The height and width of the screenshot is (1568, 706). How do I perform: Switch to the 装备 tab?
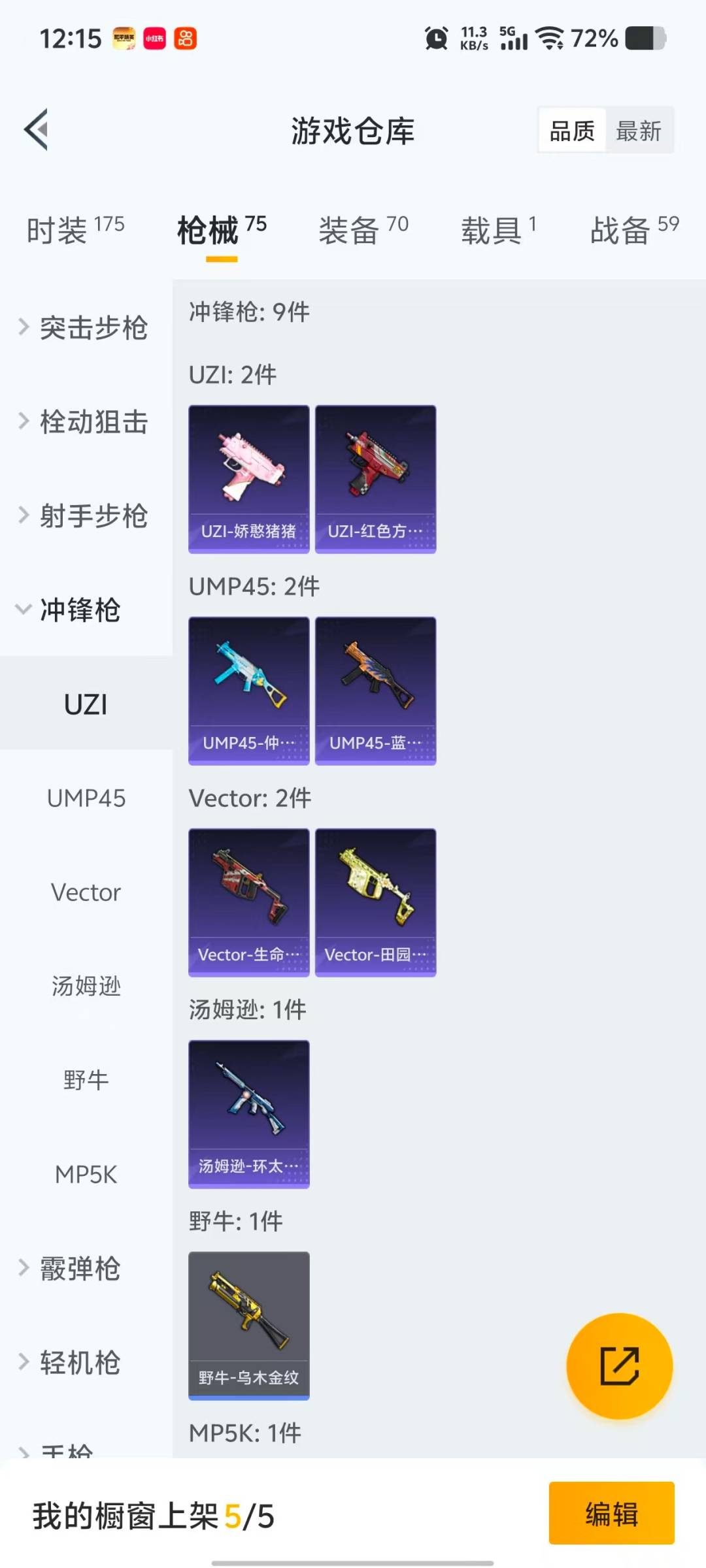click(x=363, y=230)
